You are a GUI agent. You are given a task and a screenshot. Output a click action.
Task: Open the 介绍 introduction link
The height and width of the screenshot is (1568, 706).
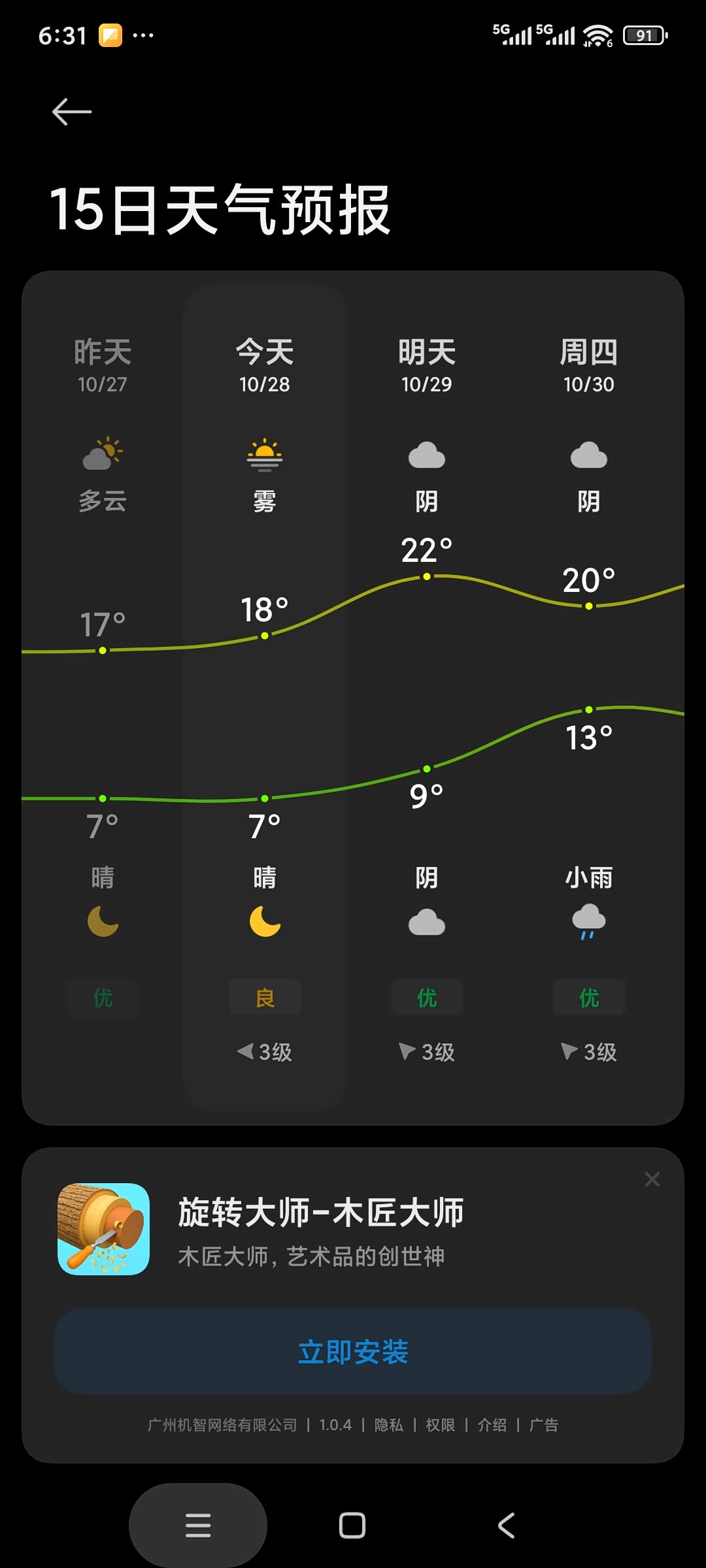coord(492,1425)
